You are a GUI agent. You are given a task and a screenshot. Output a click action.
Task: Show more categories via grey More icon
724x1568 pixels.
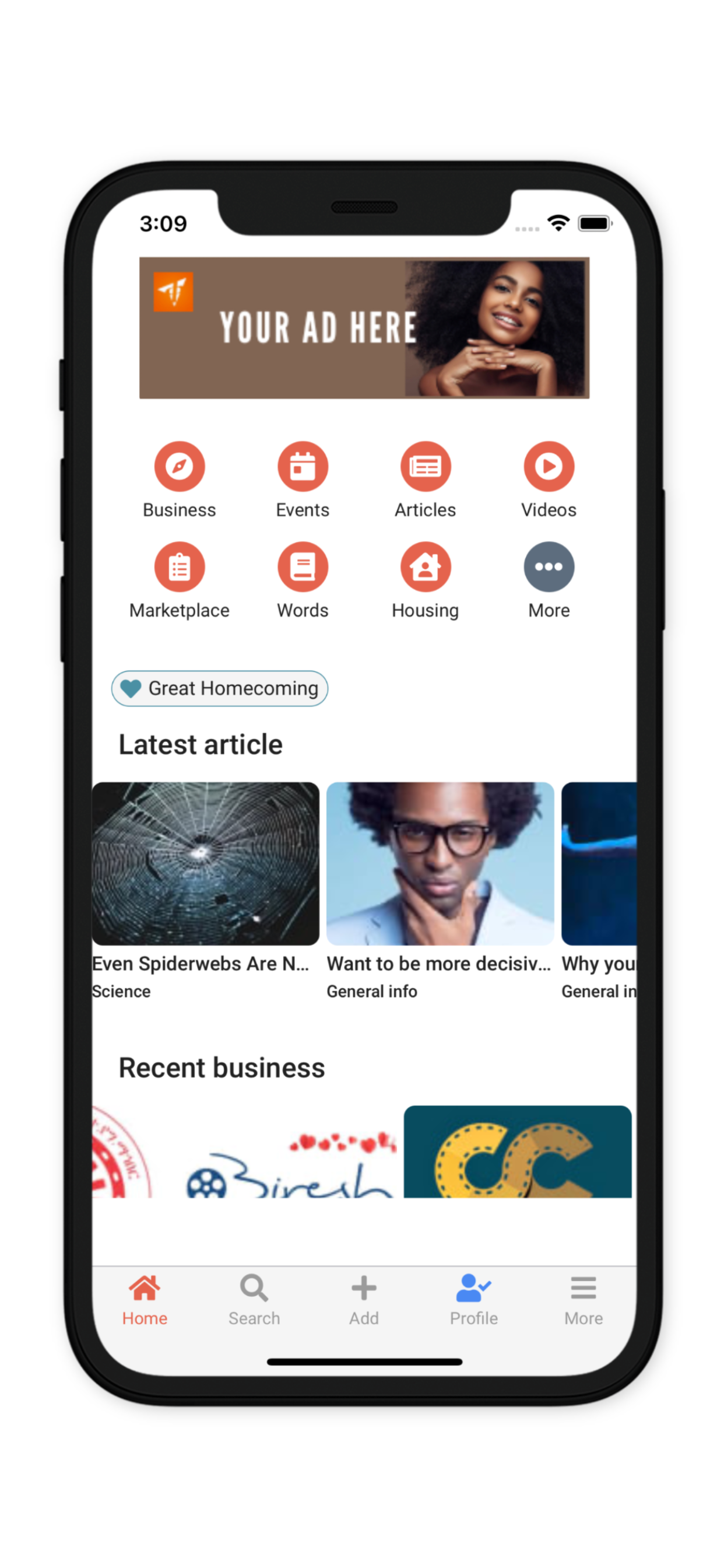tap(549, 568)
